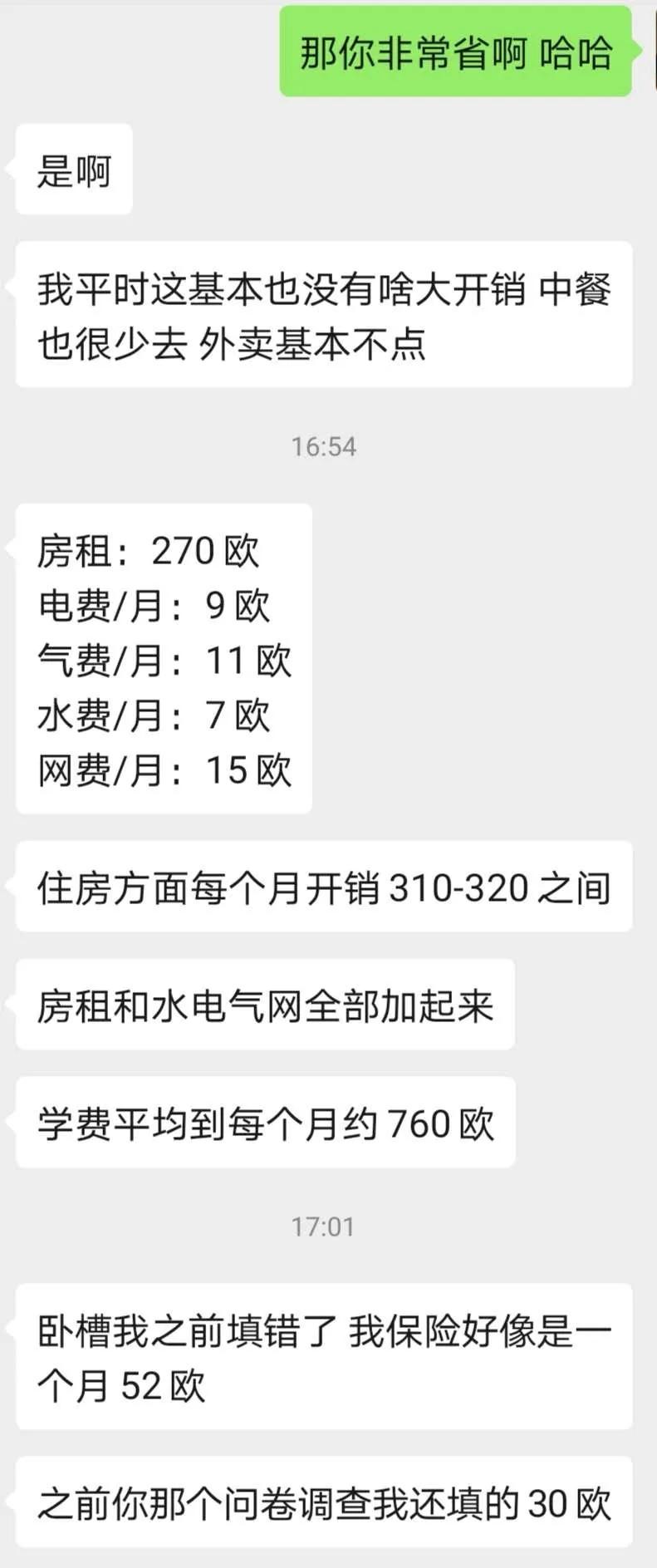
Task: Tap the message '住房方面每个月开销 310-320 之间'
Action: point(324,887)
